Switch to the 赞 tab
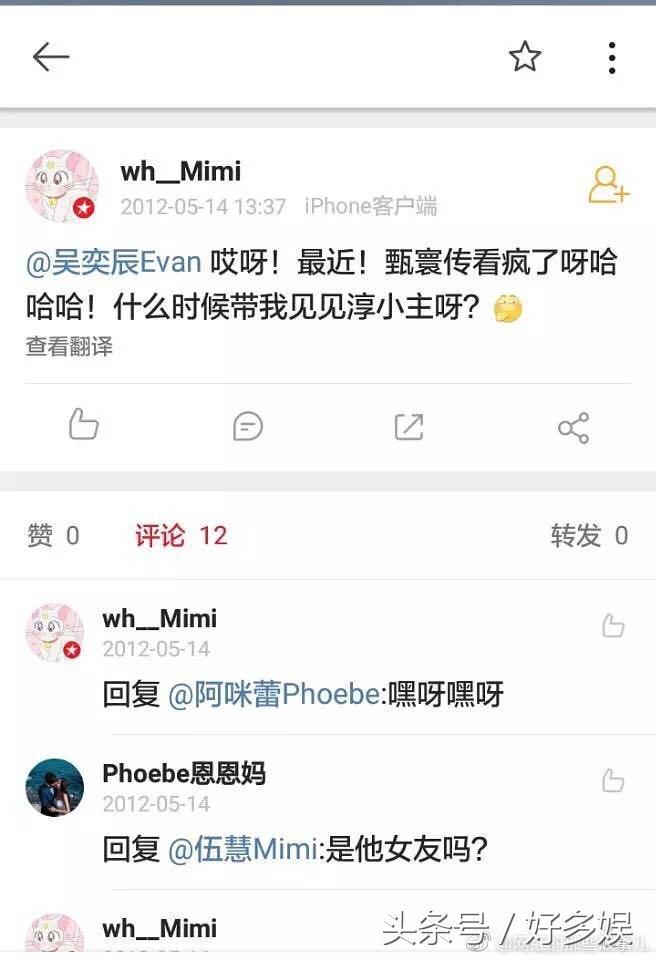Viewport: 656px width, 960px height. (x=53, y=536)
